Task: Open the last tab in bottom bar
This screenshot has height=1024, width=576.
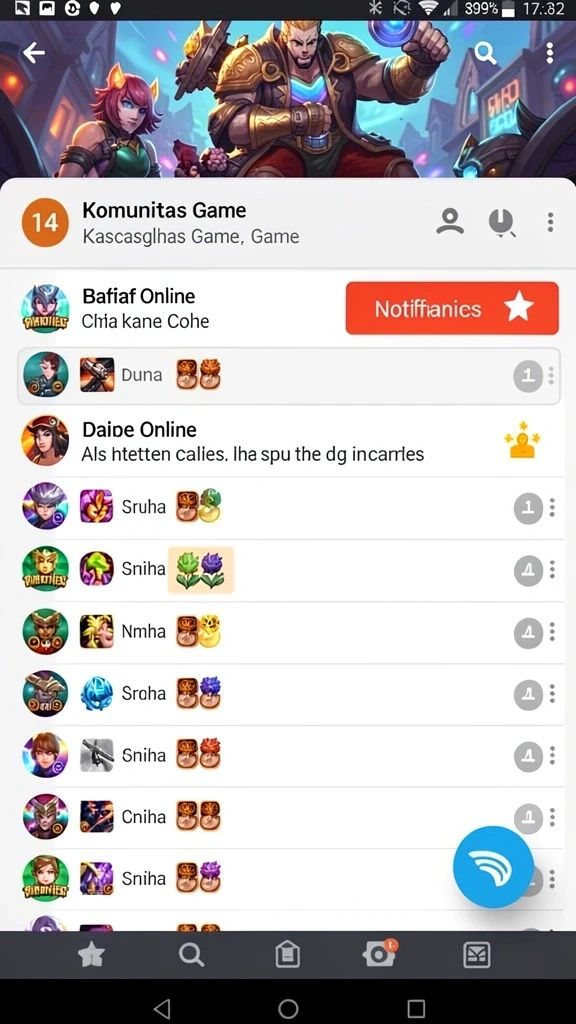Action: [477, 955]
